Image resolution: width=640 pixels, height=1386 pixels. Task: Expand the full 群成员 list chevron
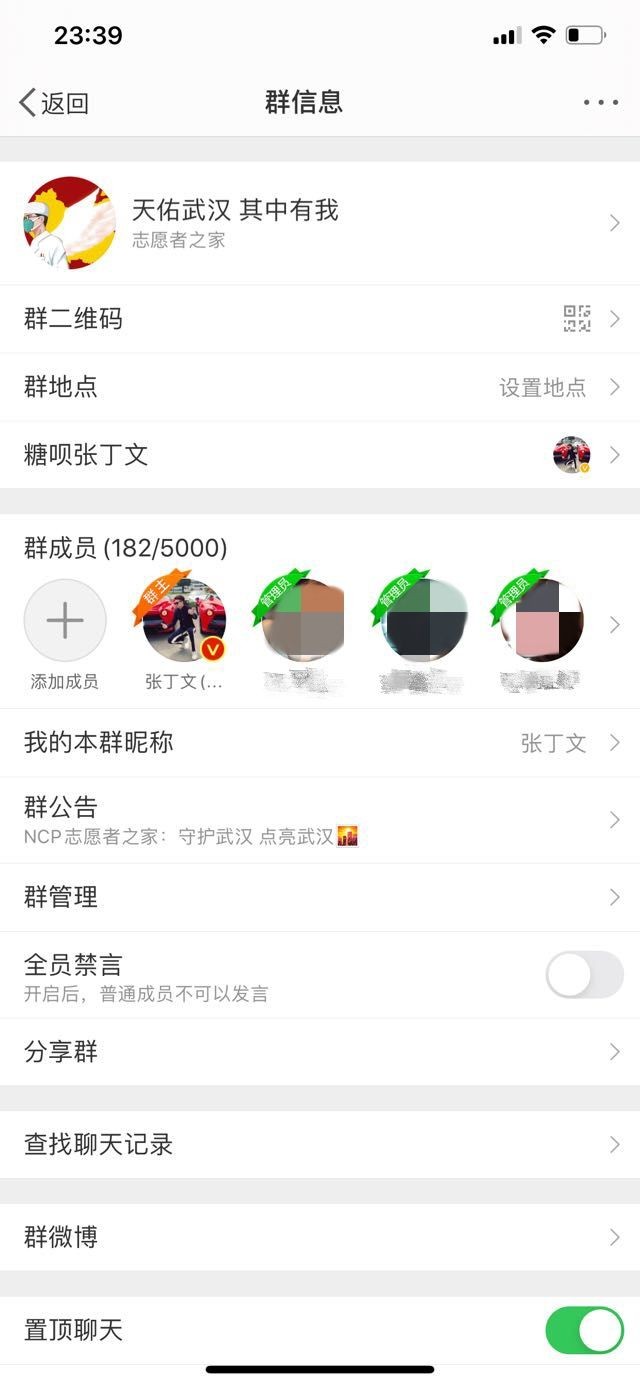(615, 625)
